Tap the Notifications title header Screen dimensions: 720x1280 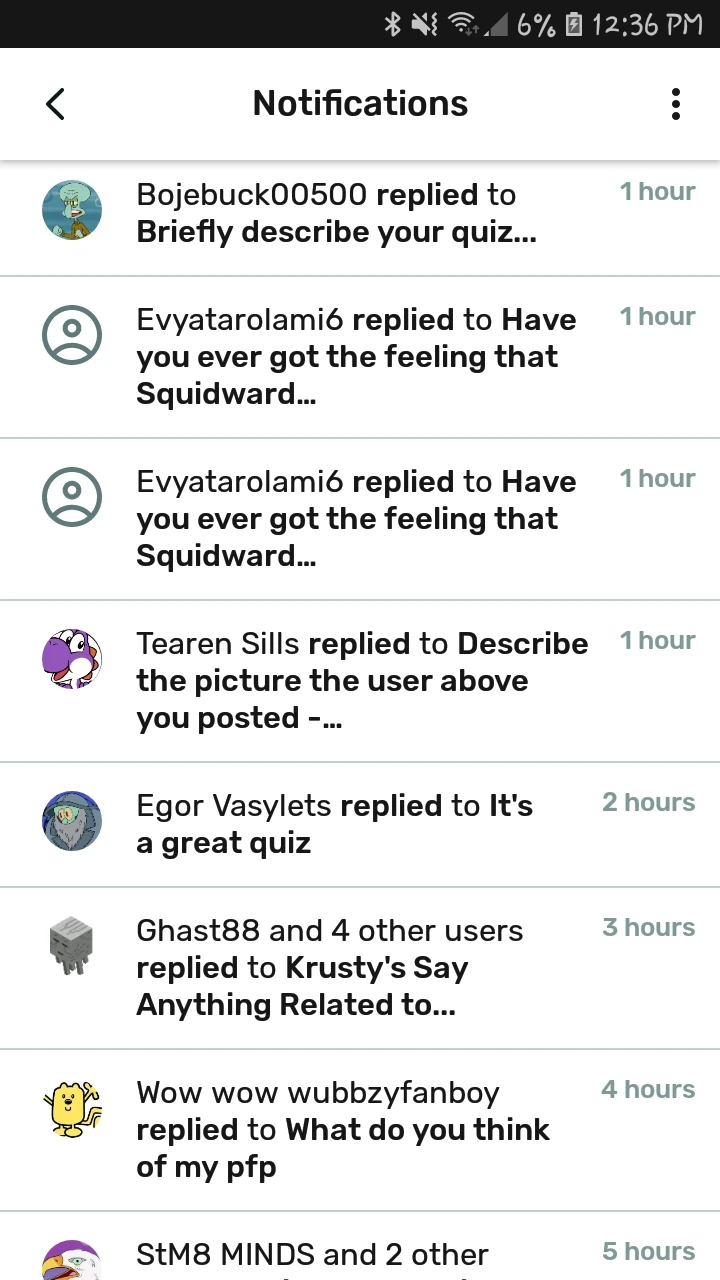point(360,103)
